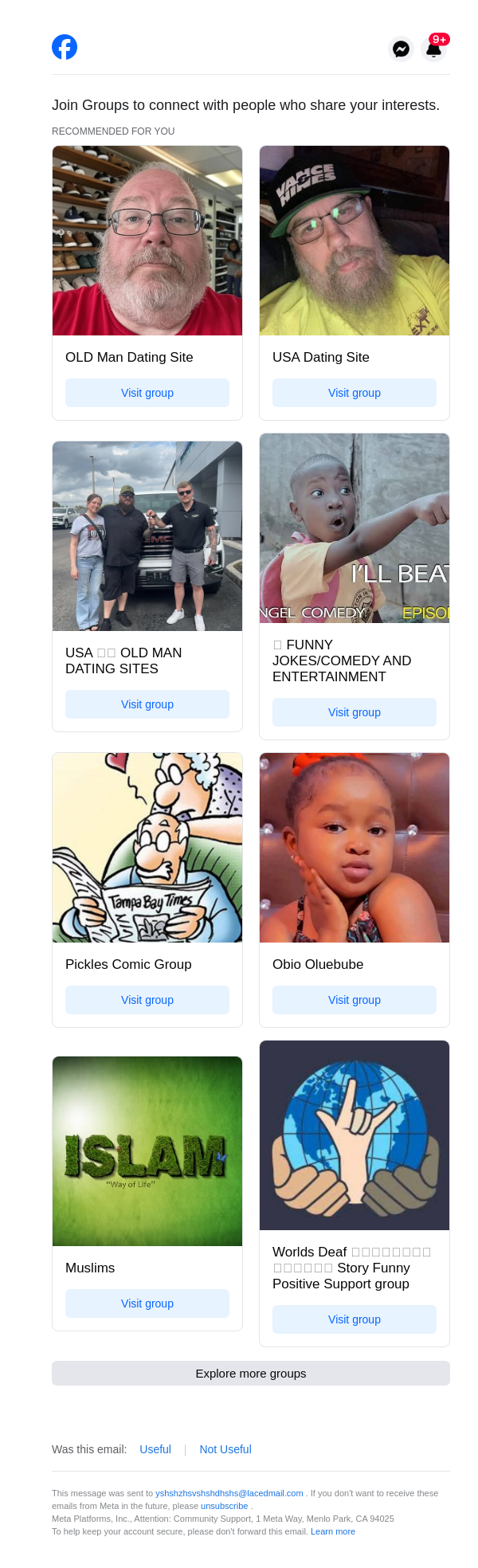The height and width of the screenshot is (1568, 478).
Task: Open the Messenger icon
Action: click(x=402, y=49)
